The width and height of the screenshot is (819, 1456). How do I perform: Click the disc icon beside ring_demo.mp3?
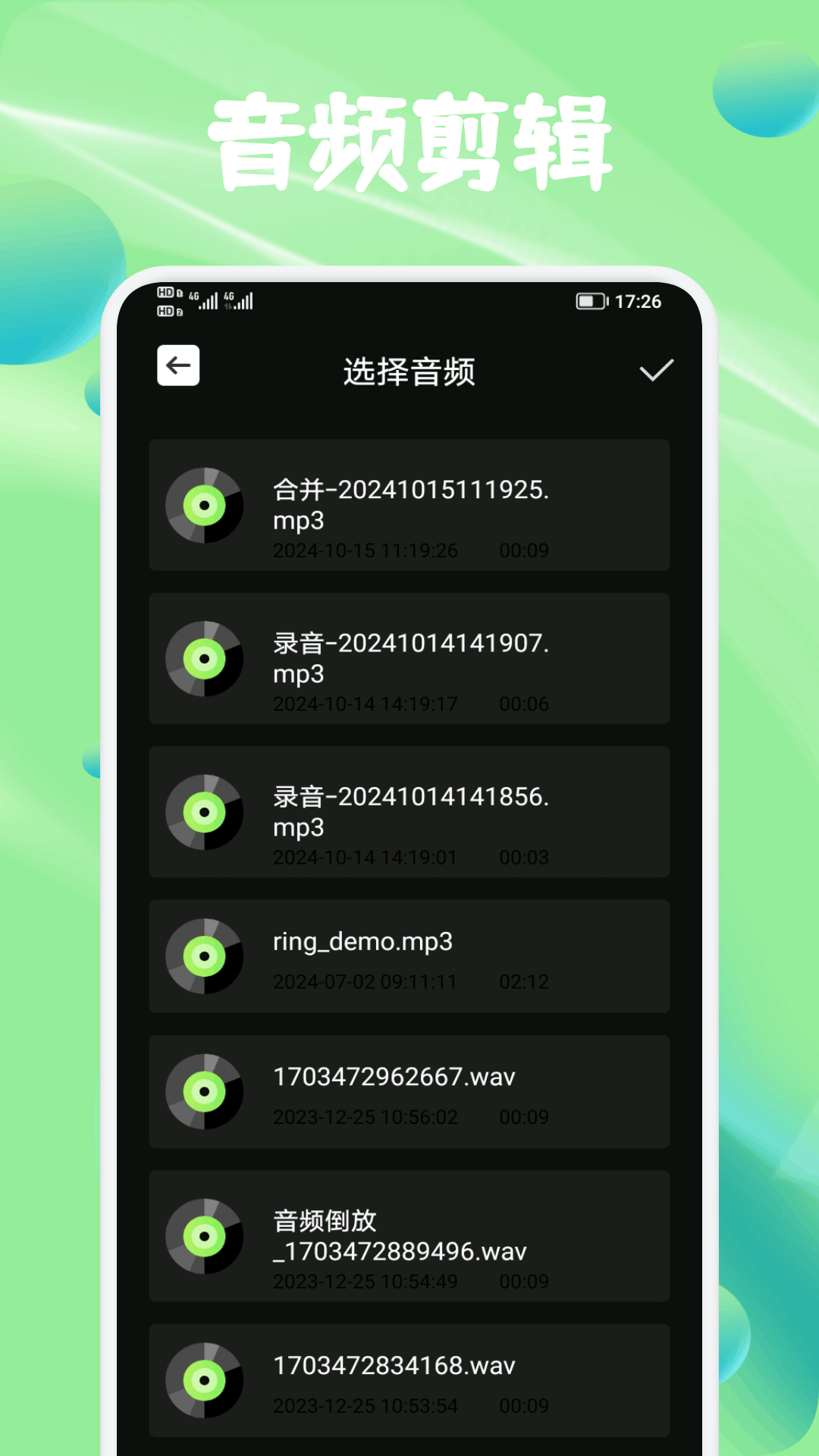[205, 956]
